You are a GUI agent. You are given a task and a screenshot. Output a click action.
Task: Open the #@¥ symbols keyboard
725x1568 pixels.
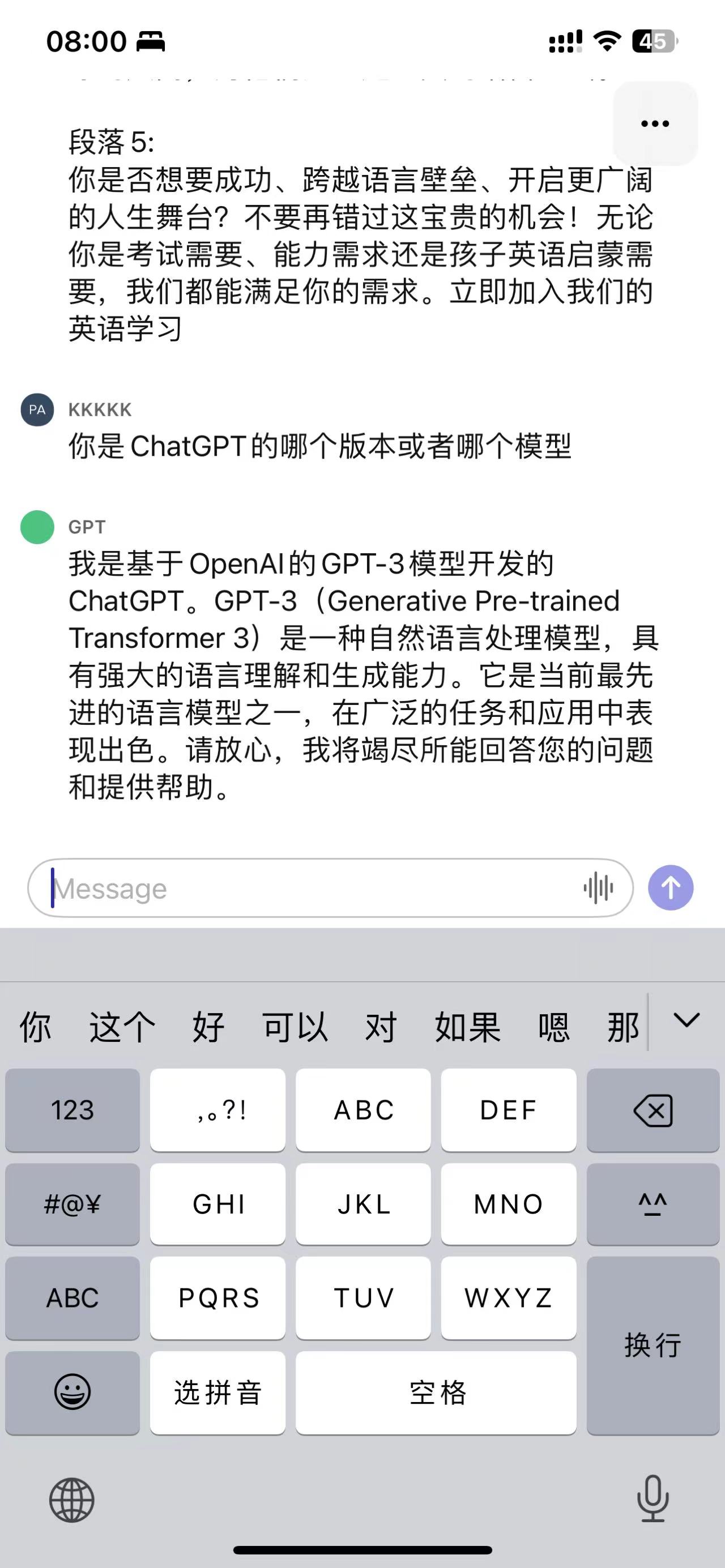(x=72, y=1203)
